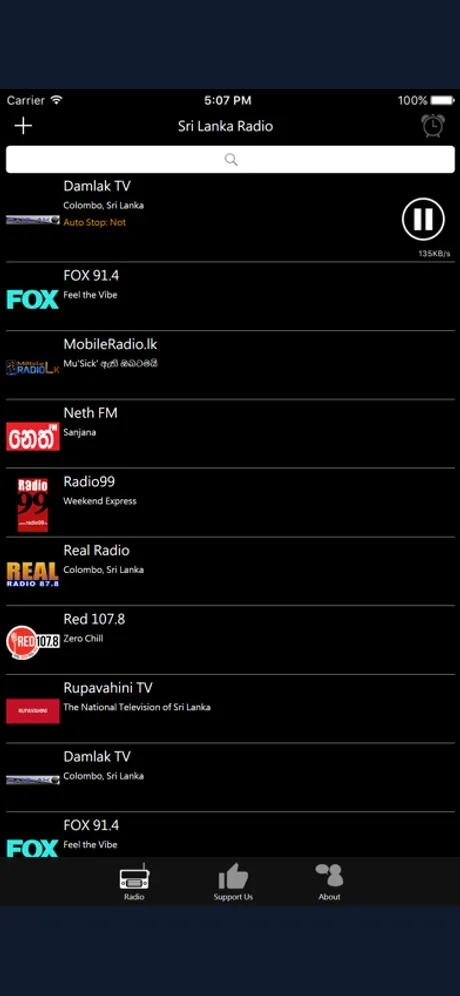Select Neth FM station
This screenshot has width=460, height=996.
[x=230, y=434]
